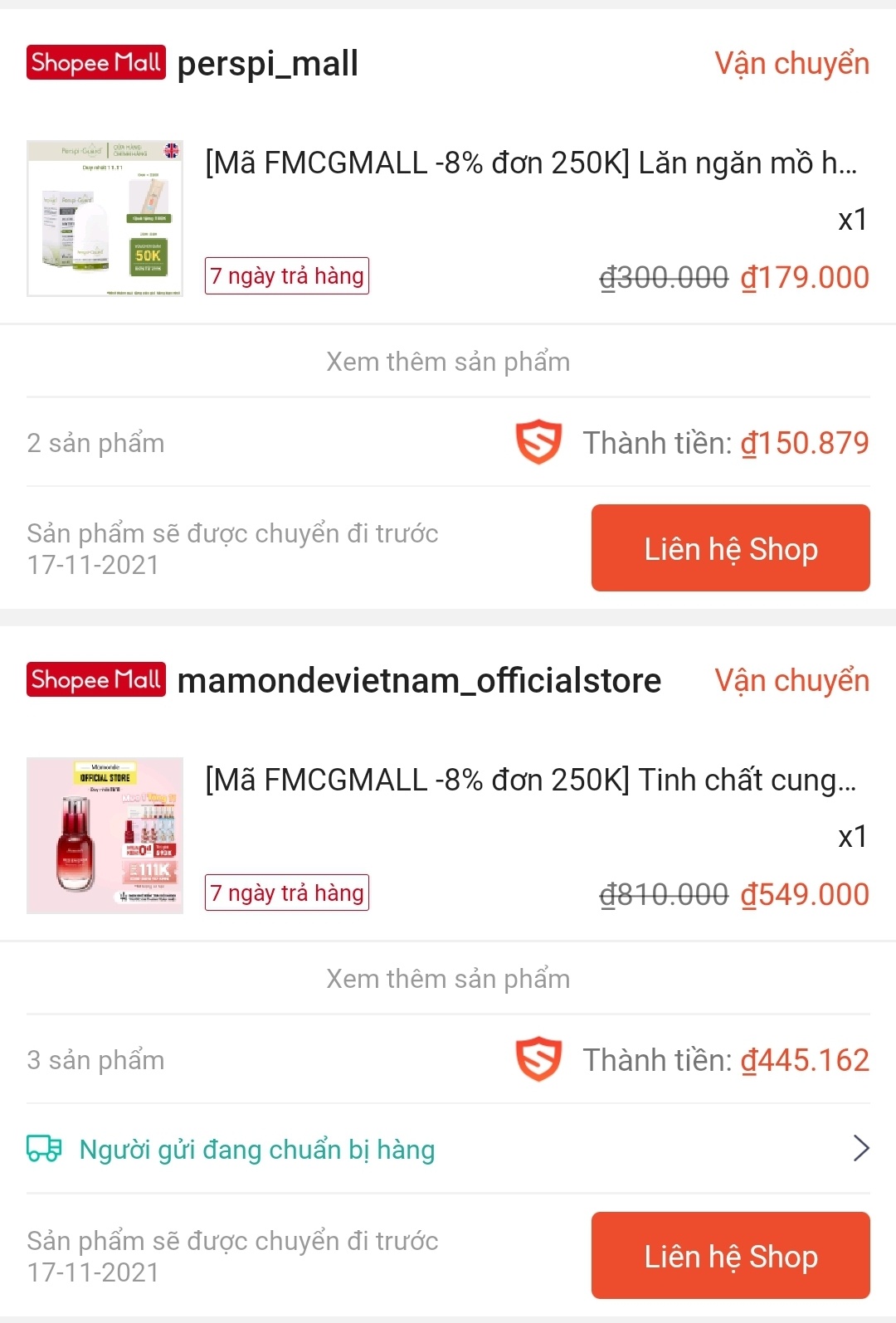Image resolution: width=896 pixels, height=1323 pixels.
Task: Open the perspi_mall shop page
Action: 267,64
